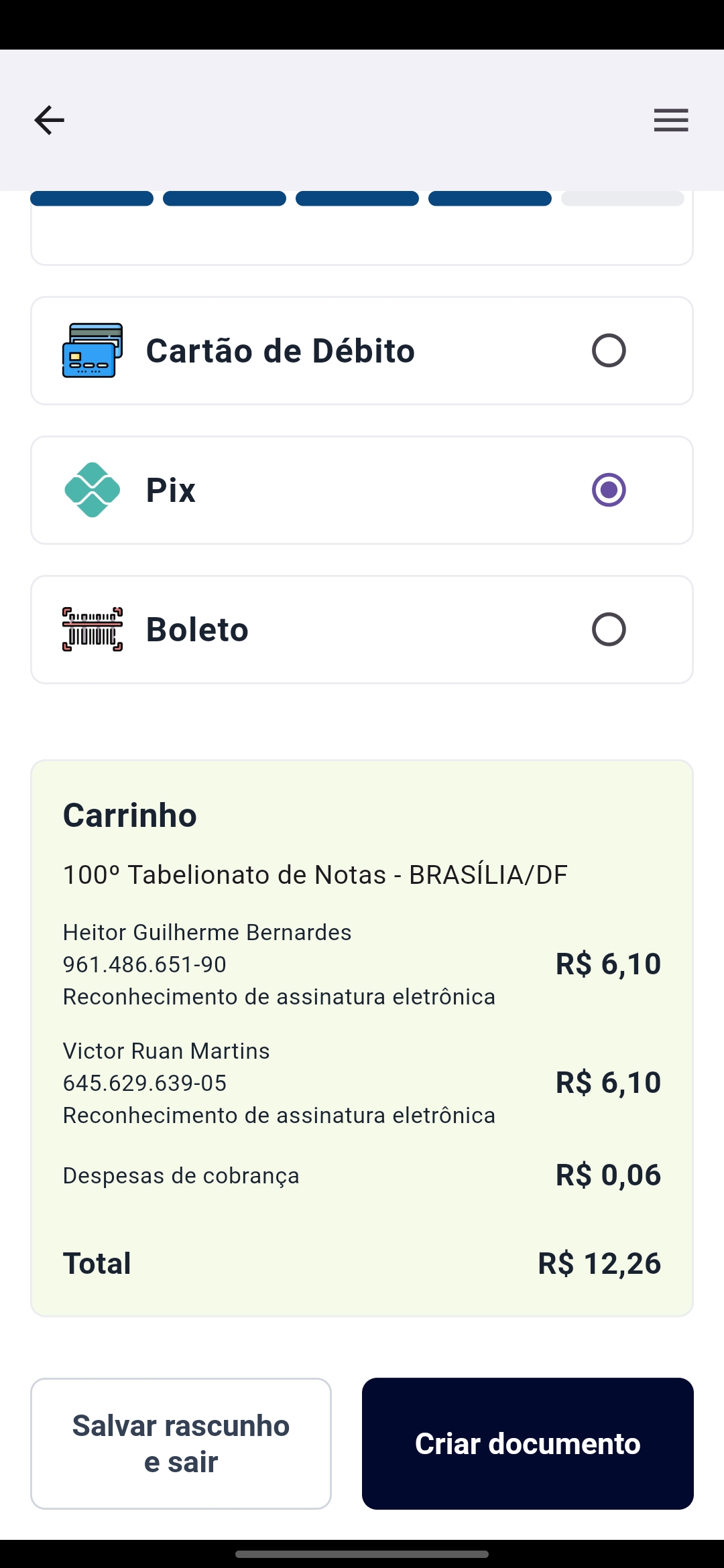The height and width of the screenshot is (1568, 724).
Task: Tap Salvar rascunho e sair
Action: tap(181, 1443)
